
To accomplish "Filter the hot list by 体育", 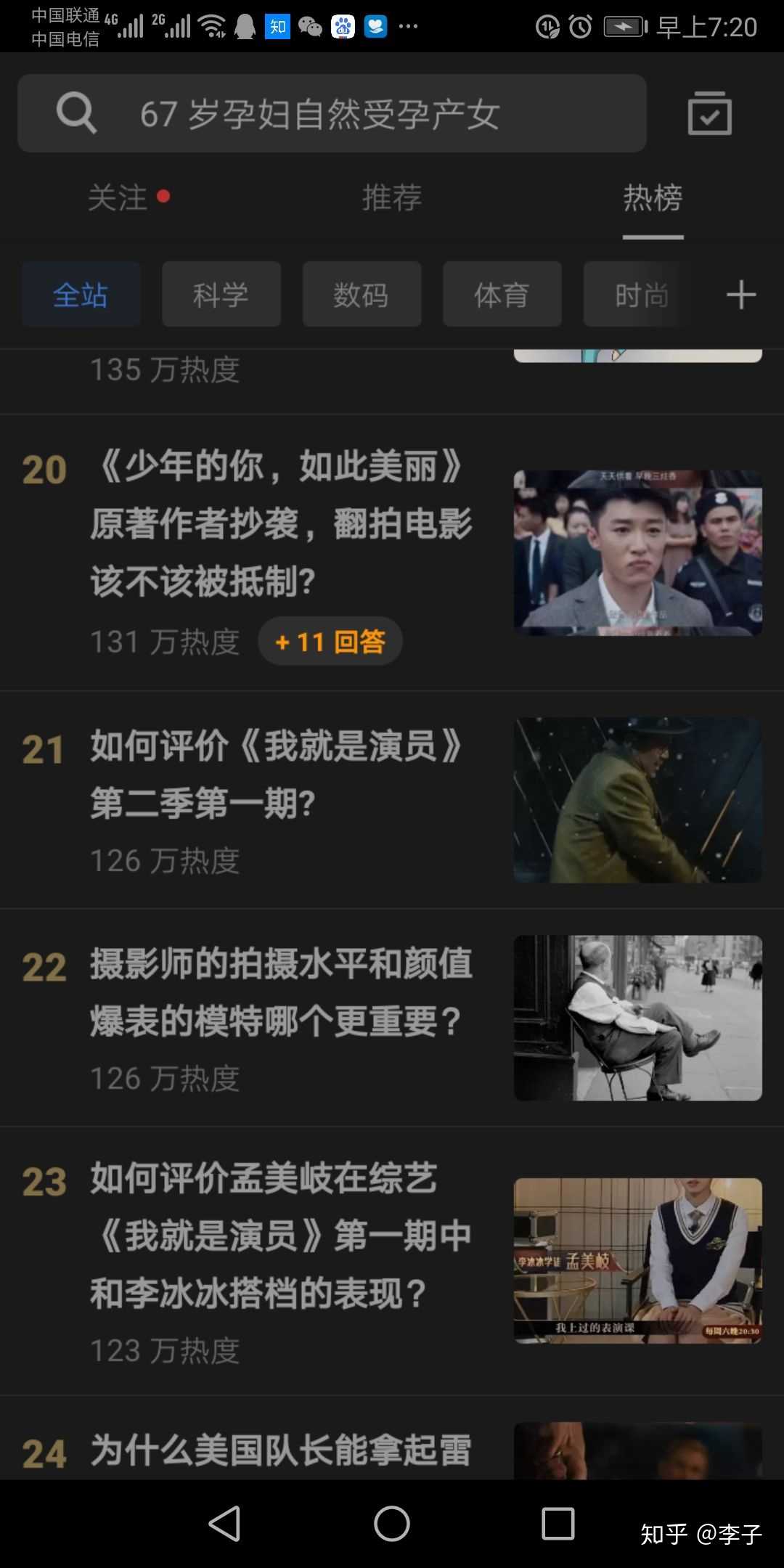I will point(502,295).
